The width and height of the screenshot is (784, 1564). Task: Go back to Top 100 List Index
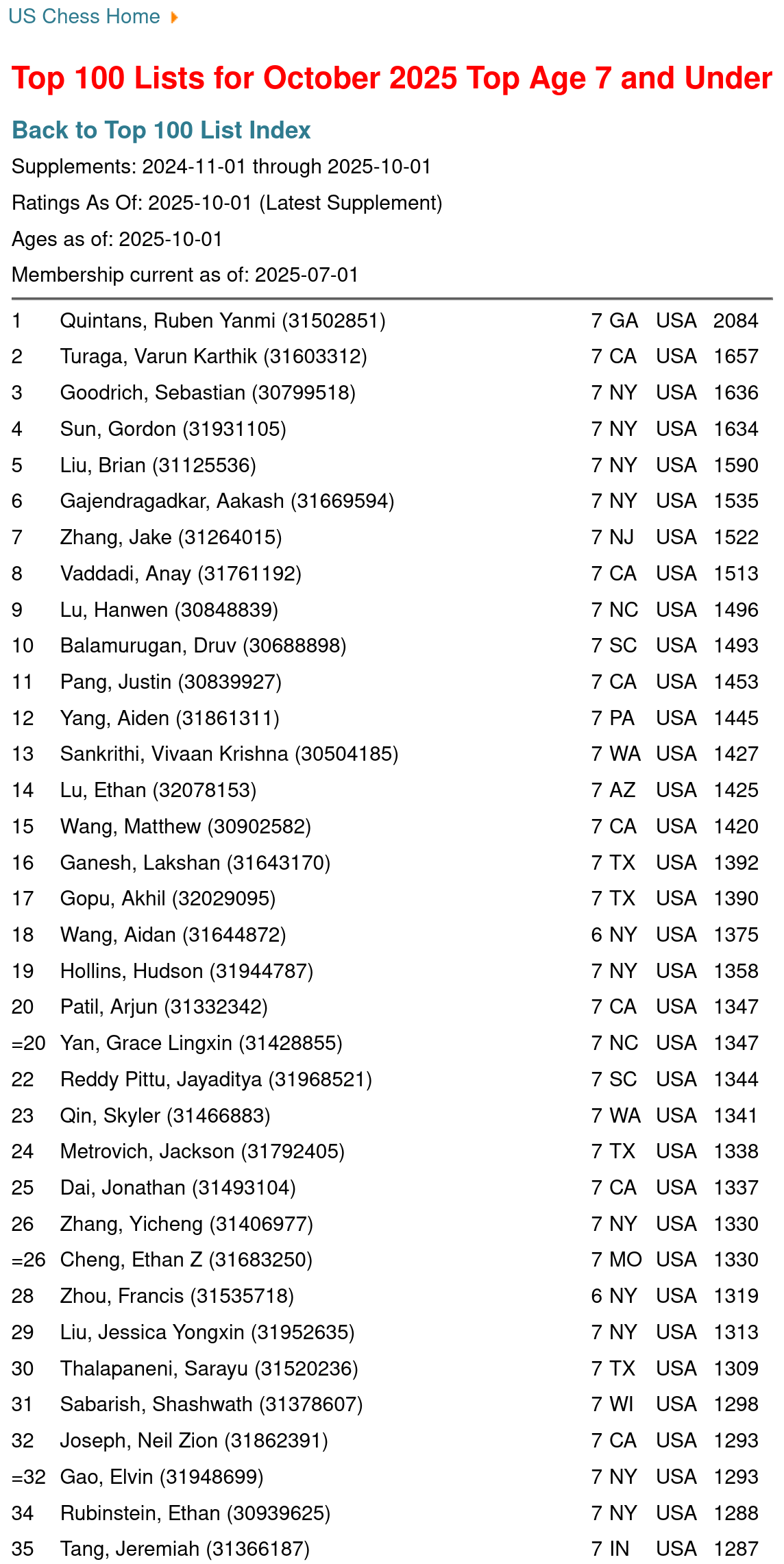(x=161, y=130)
